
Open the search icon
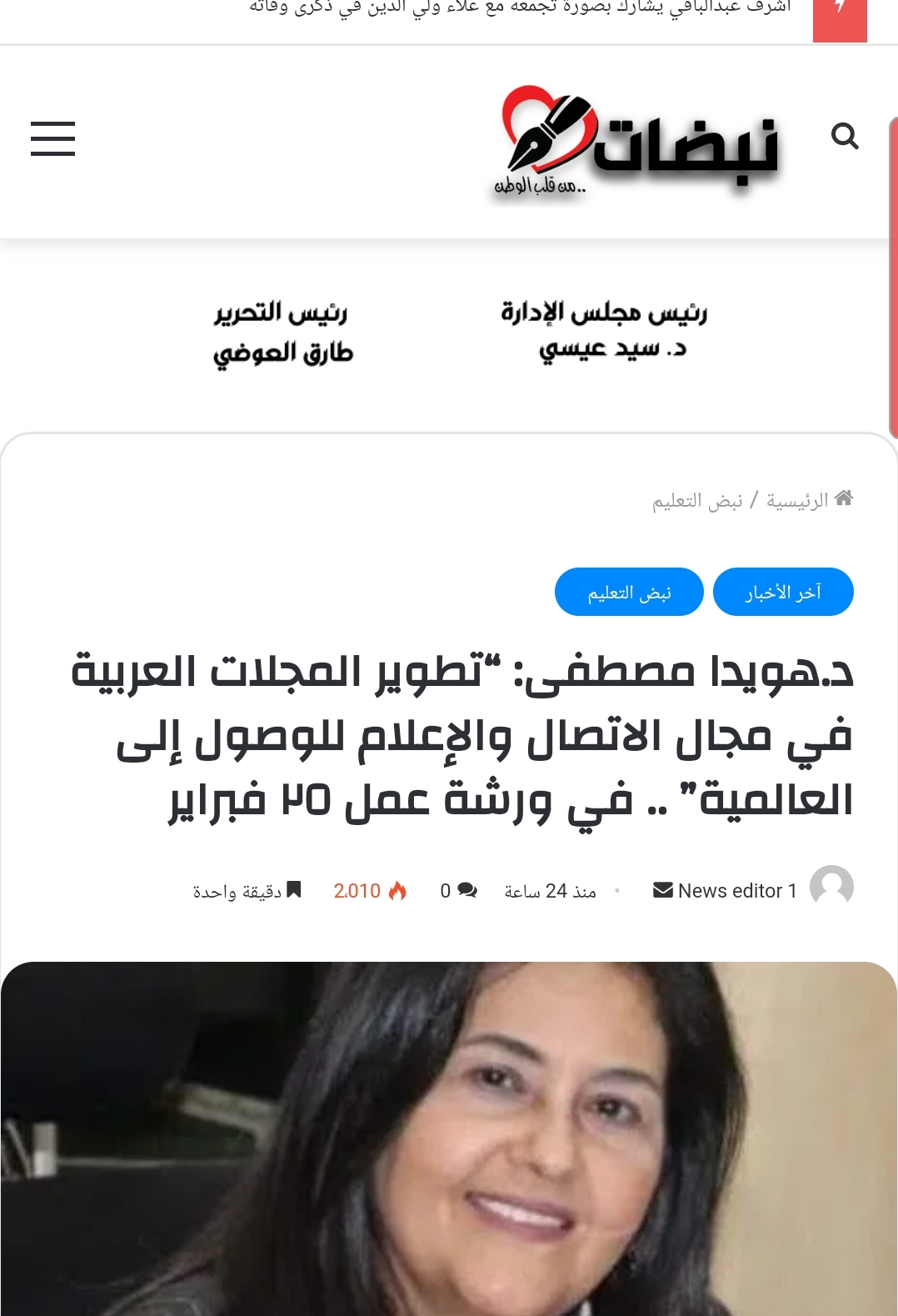845,136
